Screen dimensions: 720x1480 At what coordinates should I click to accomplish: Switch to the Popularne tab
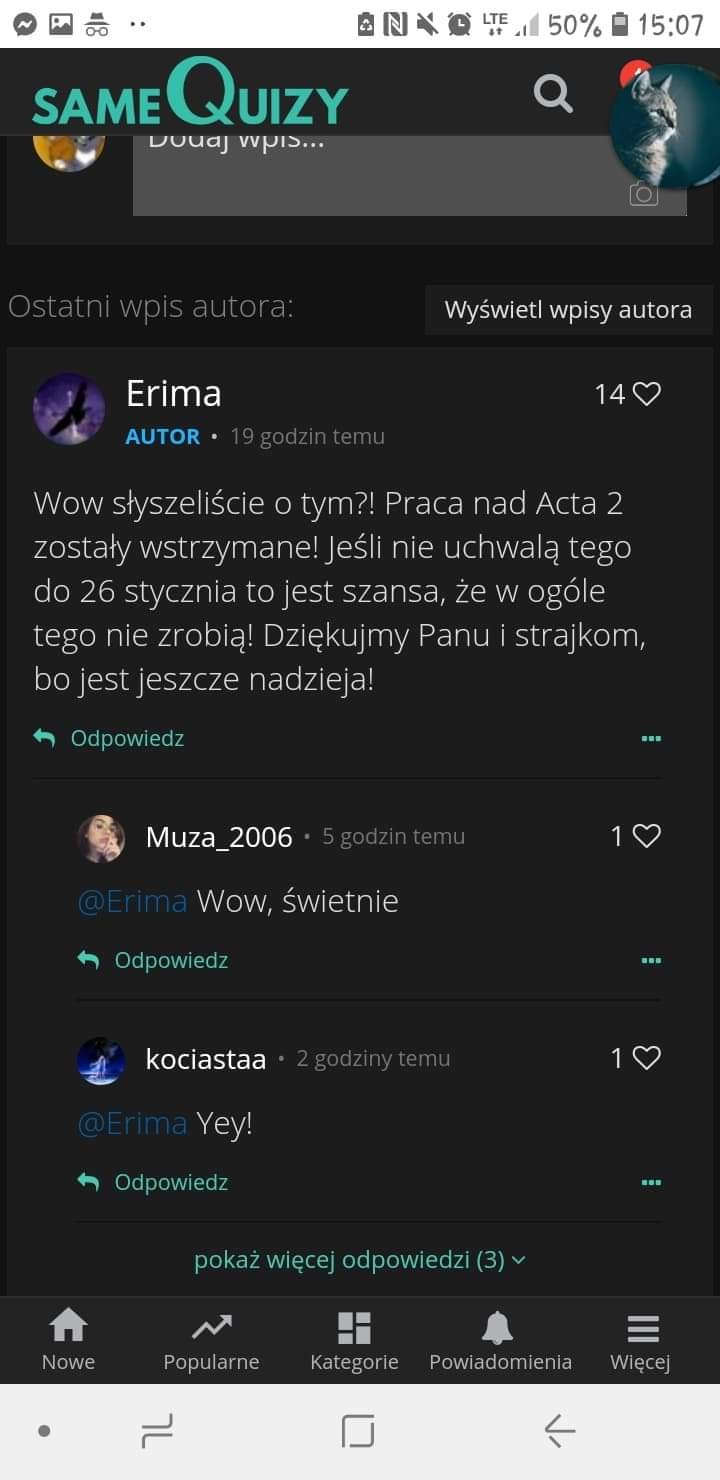211,1341
